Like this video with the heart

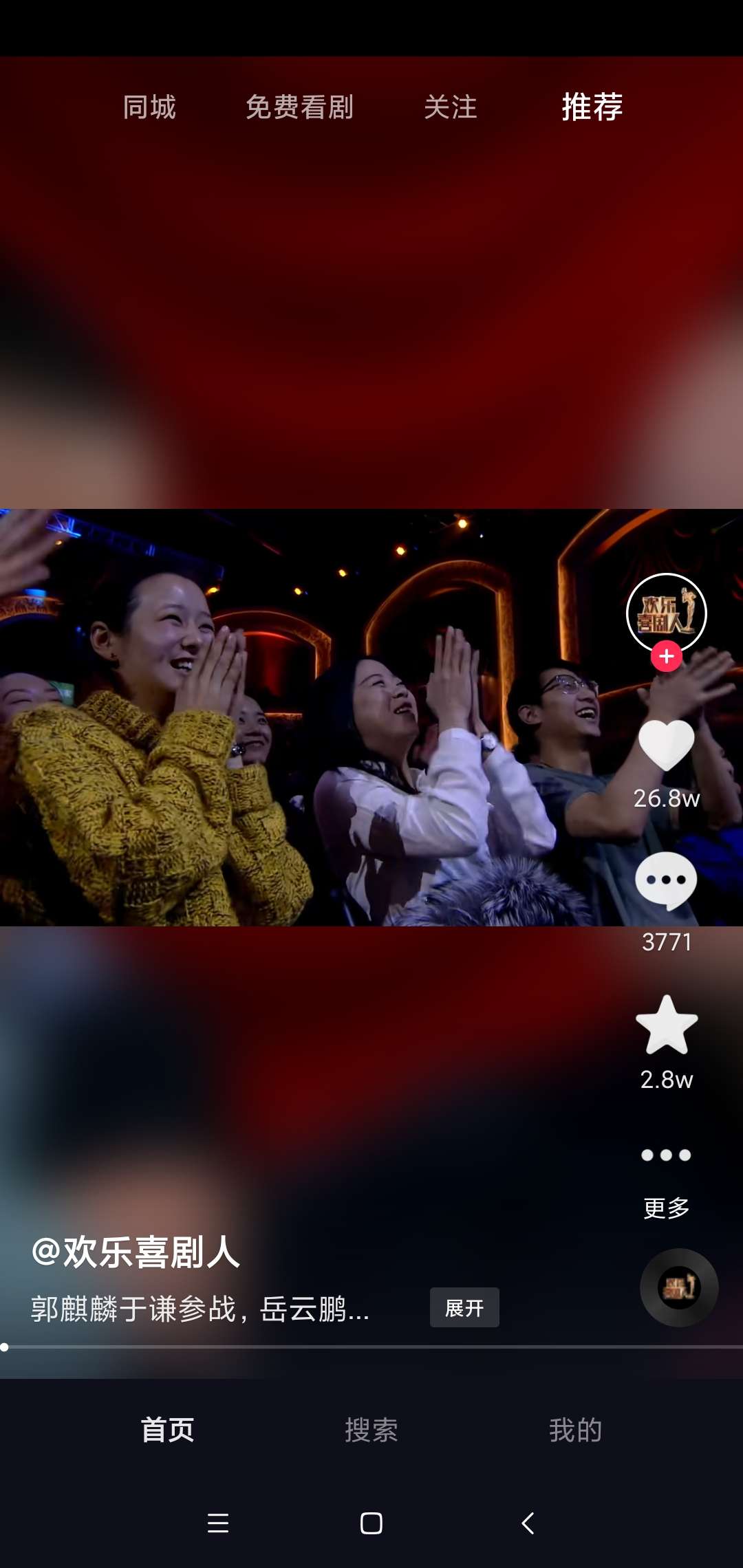pyautogui.click(x=666, y=746)
